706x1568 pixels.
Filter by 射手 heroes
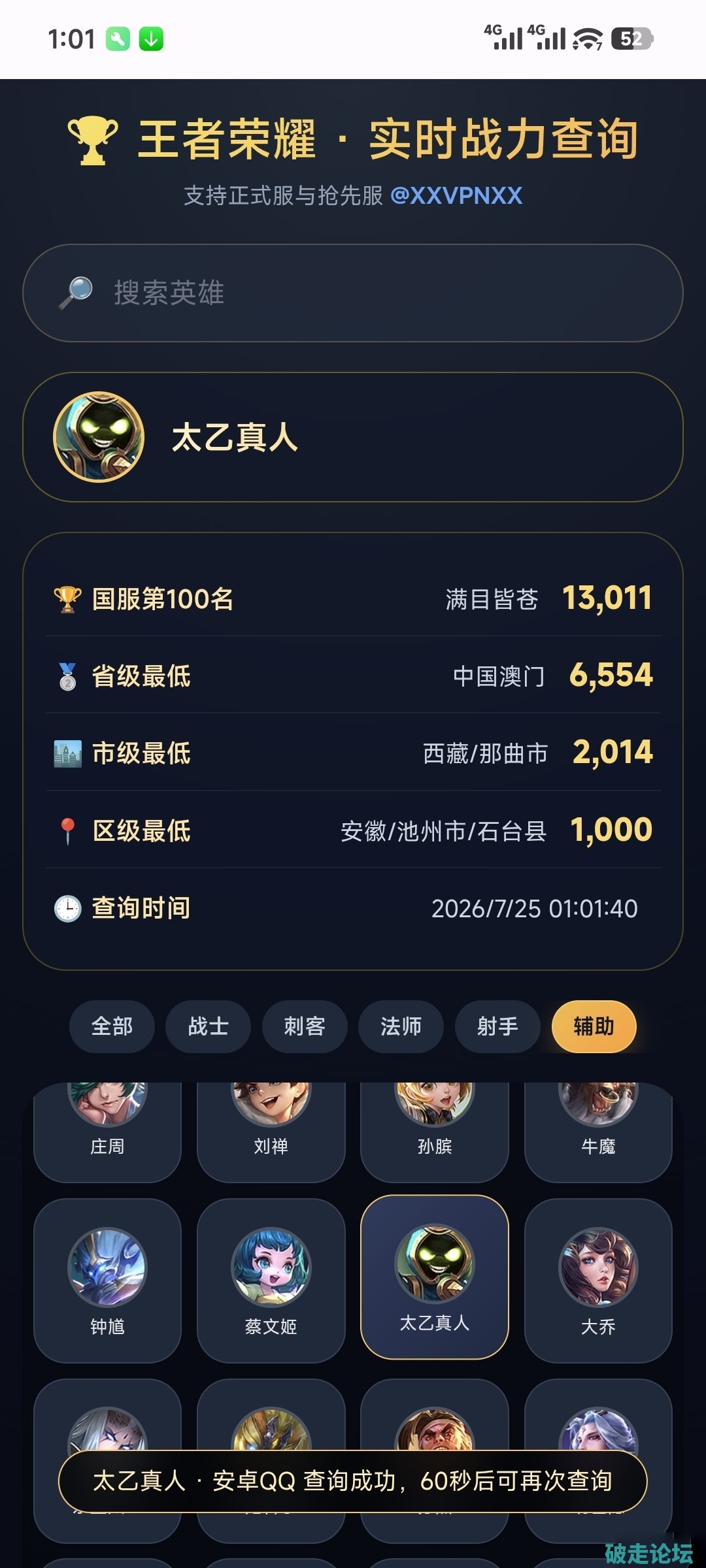[497, 1026]
